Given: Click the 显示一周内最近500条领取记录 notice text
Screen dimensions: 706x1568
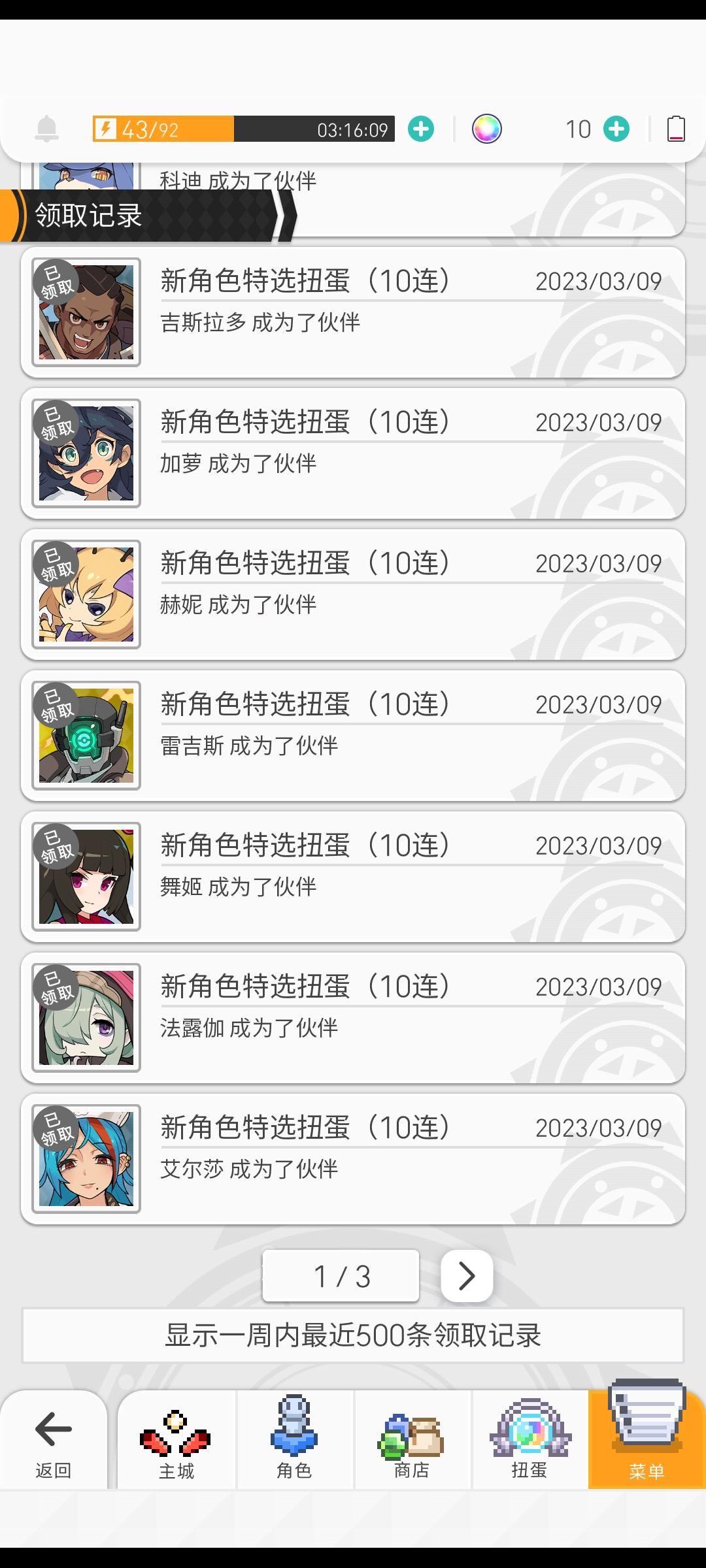Looking at the screenshot, I should pyautogui.click(x=353, y=1335).
